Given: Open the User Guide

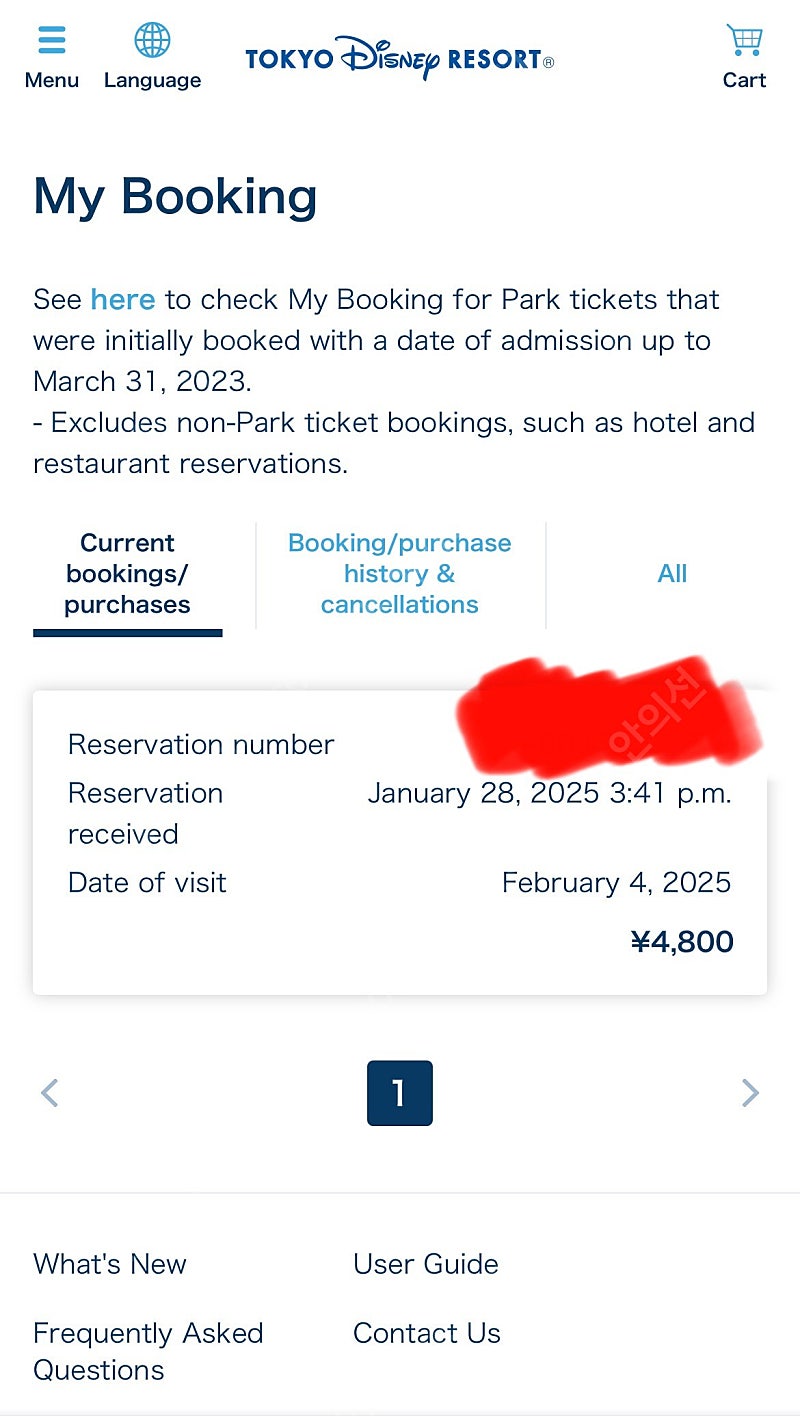Looking at the screenshot, I should (426, 1264).
